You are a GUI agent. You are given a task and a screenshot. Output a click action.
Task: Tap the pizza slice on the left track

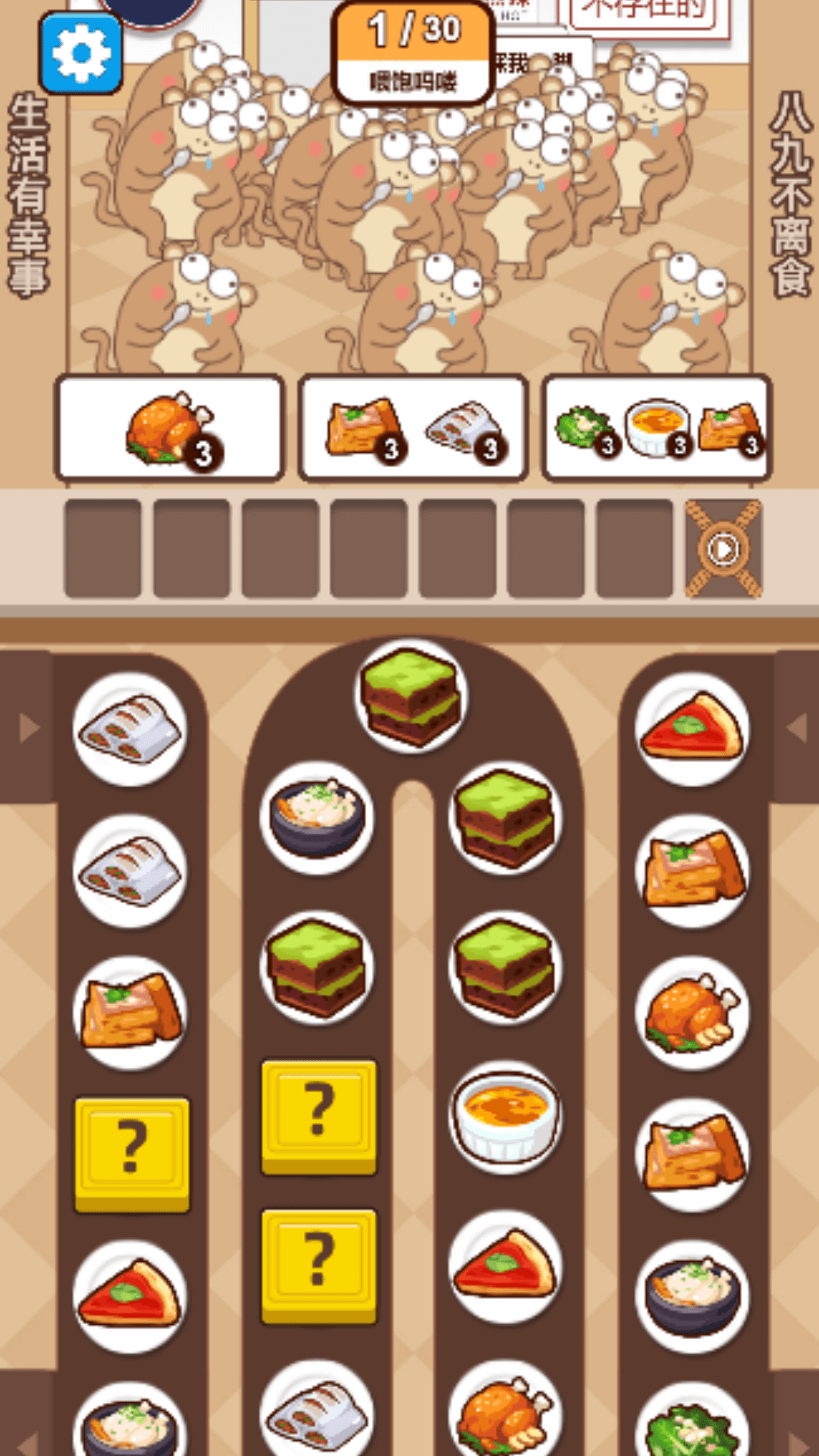pyautogui.click(x=130, y=1295)
